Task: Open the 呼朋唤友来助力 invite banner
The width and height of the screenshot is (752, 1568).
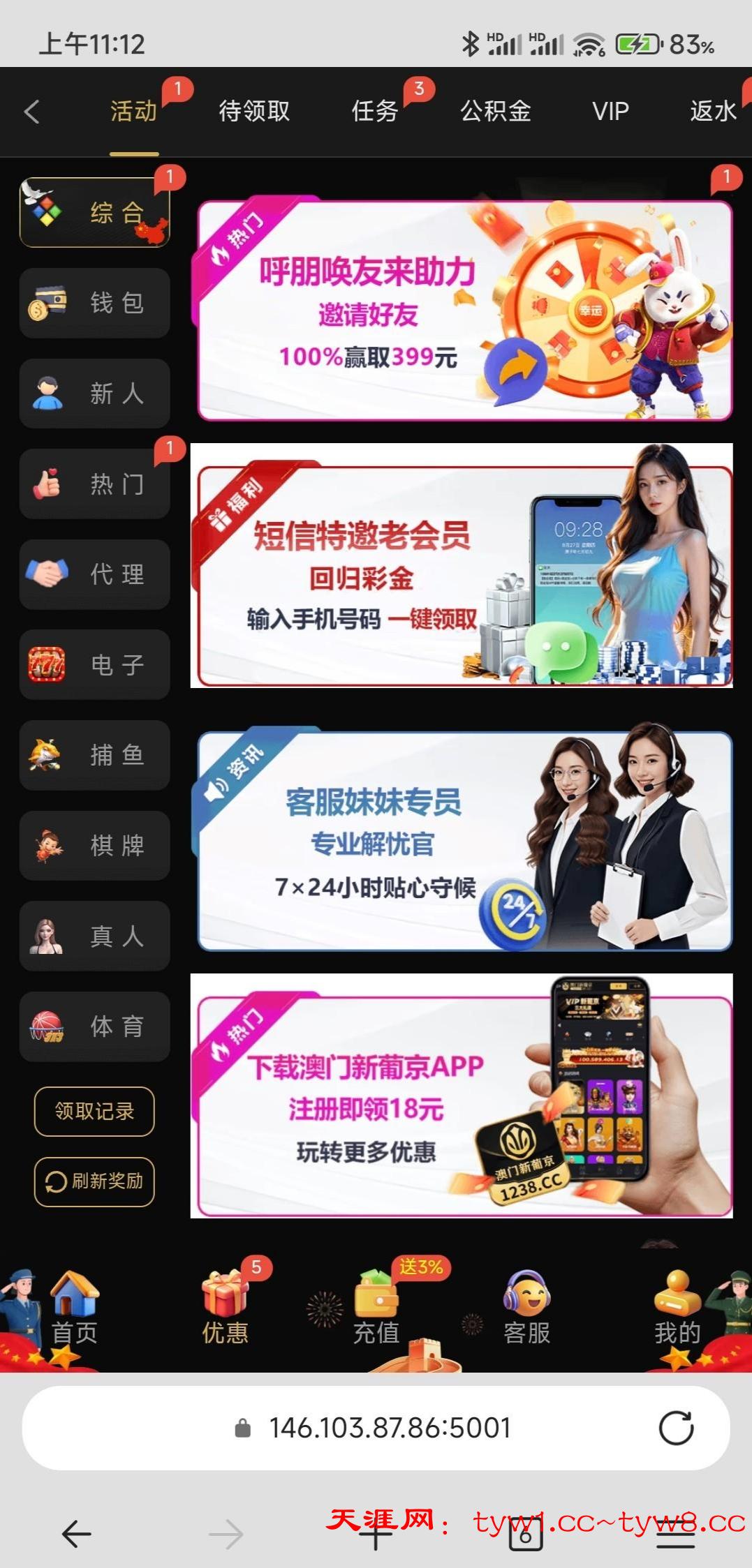Action: pyautogui.click(x=464, y=311)
